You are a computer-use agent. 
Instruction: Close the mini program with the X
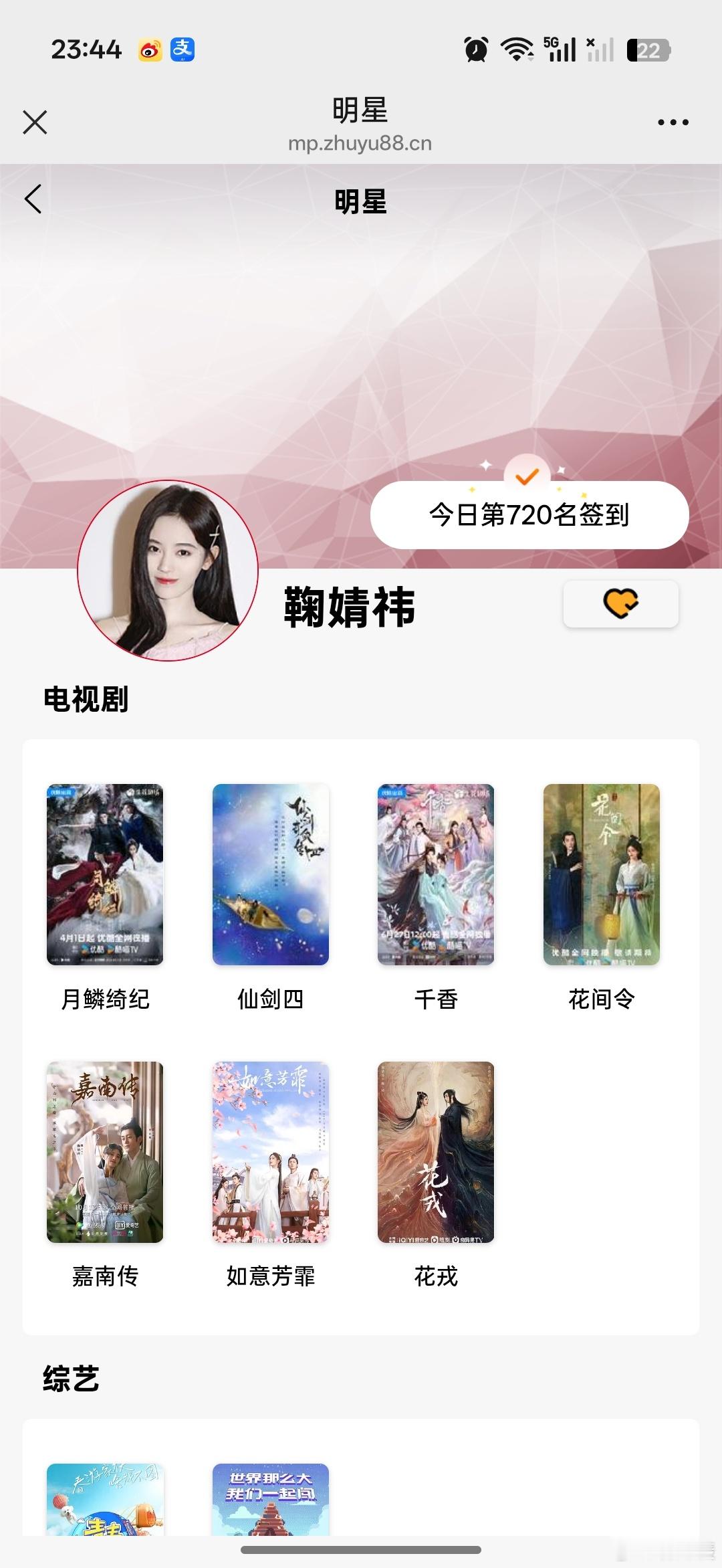(x=35, y=122)
